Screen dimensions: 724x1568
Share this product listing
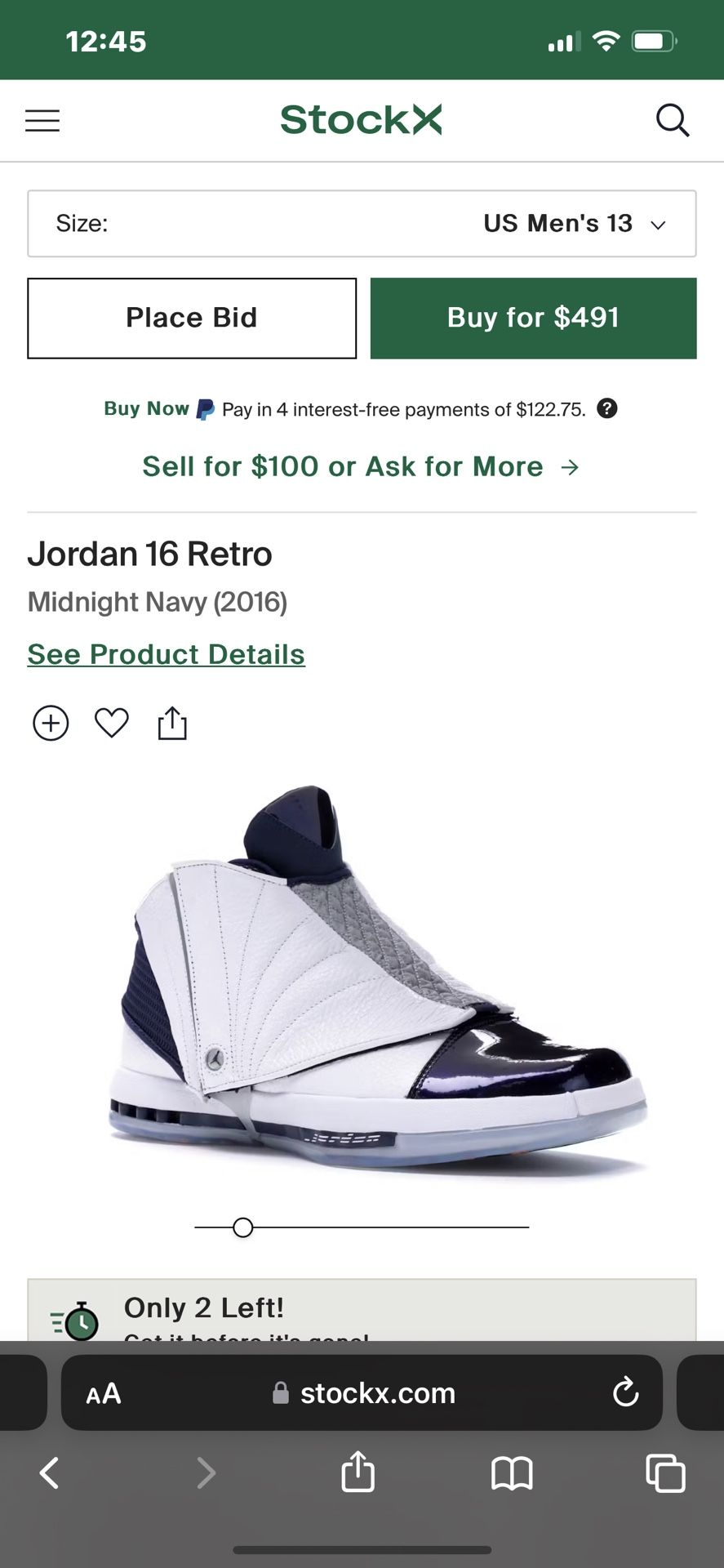(172, 723)
